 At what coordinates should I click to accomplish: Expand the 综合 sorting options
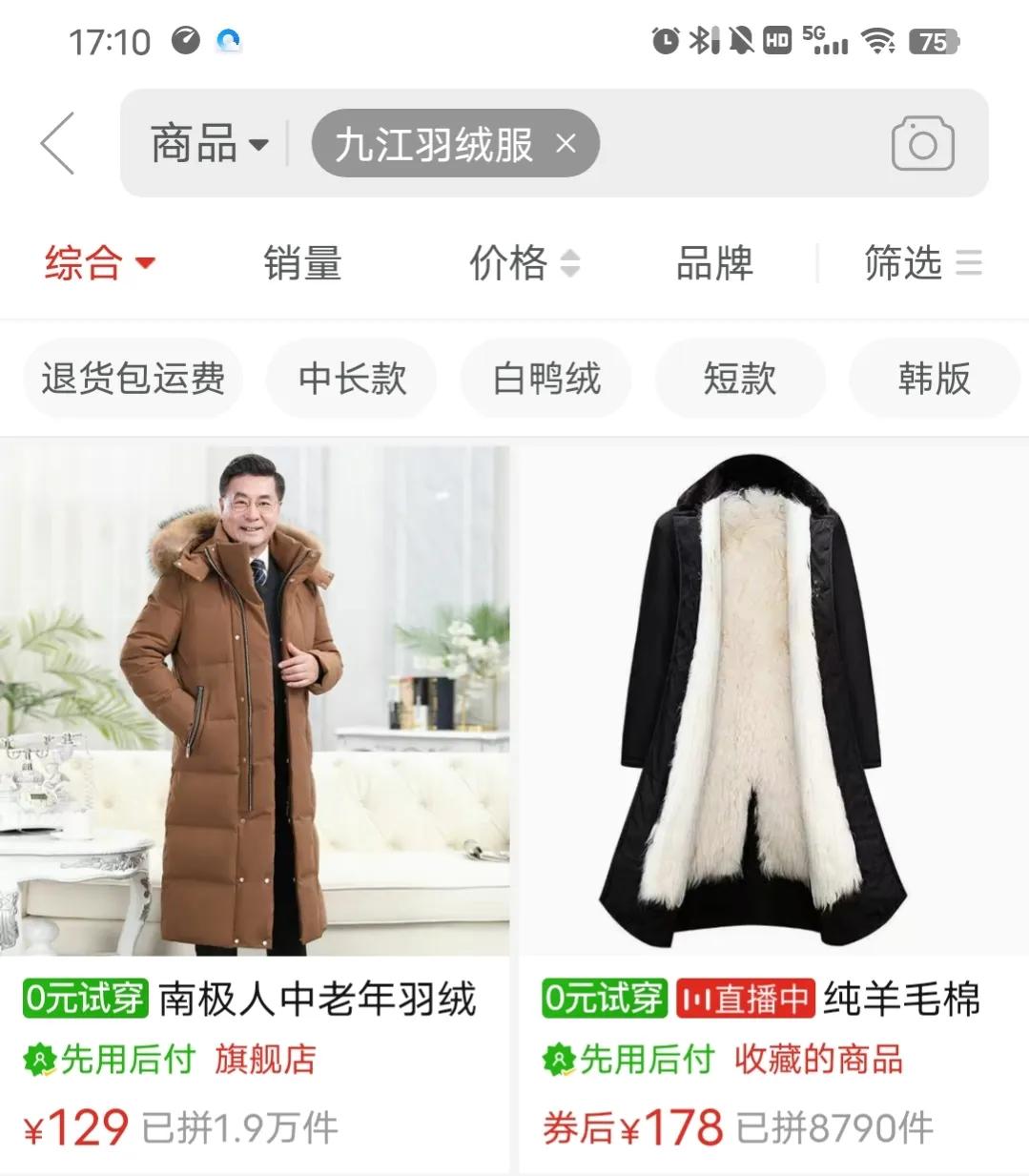[99, 263]
